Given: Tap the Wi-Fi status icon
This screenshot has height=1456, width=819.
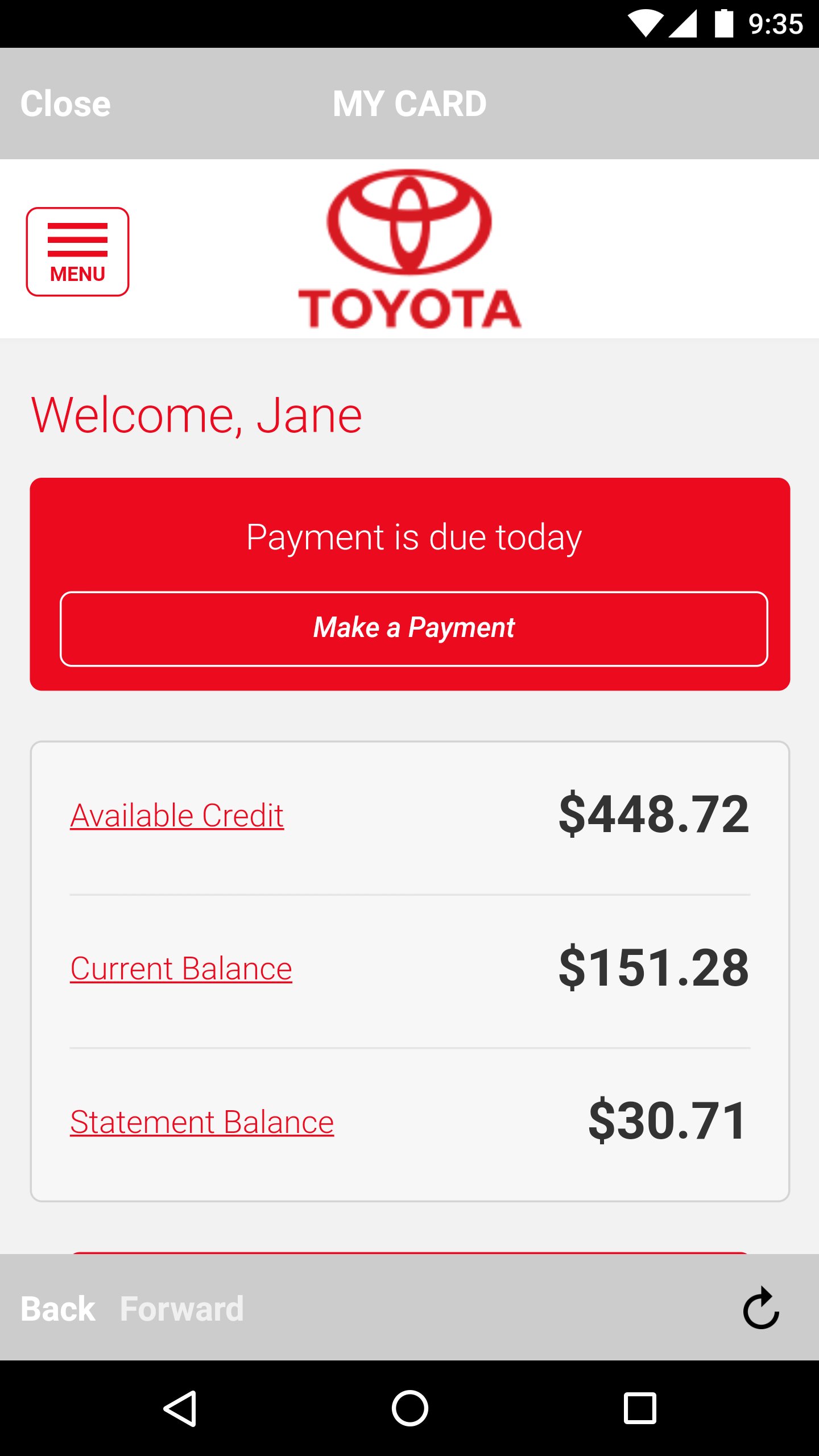Looking at the screenshot, I should 647,22.
